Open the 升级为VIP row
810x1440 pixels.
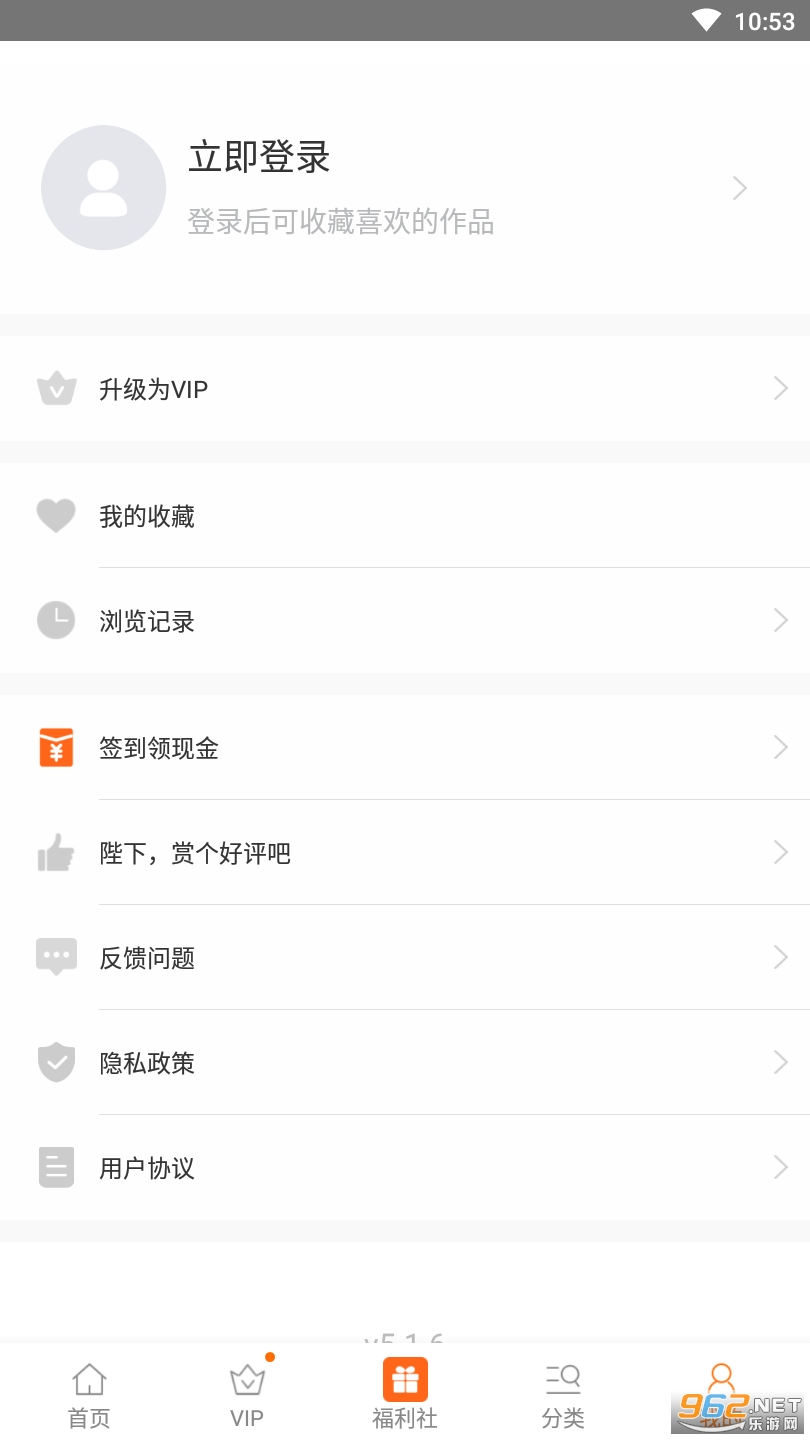pos(404,389)
